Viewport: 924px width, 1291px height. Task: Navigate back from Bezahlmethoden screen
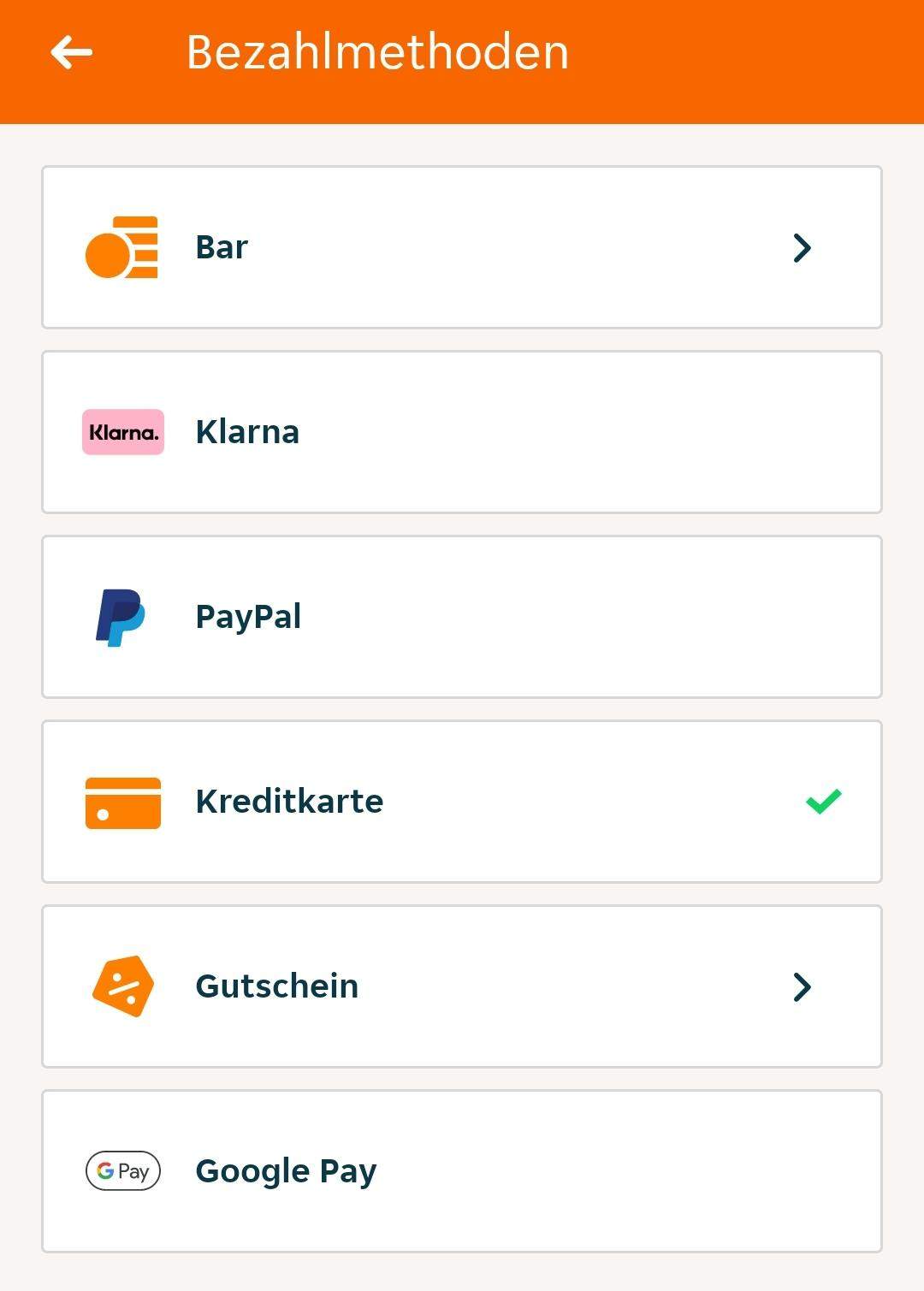click(x=72, y=53)
